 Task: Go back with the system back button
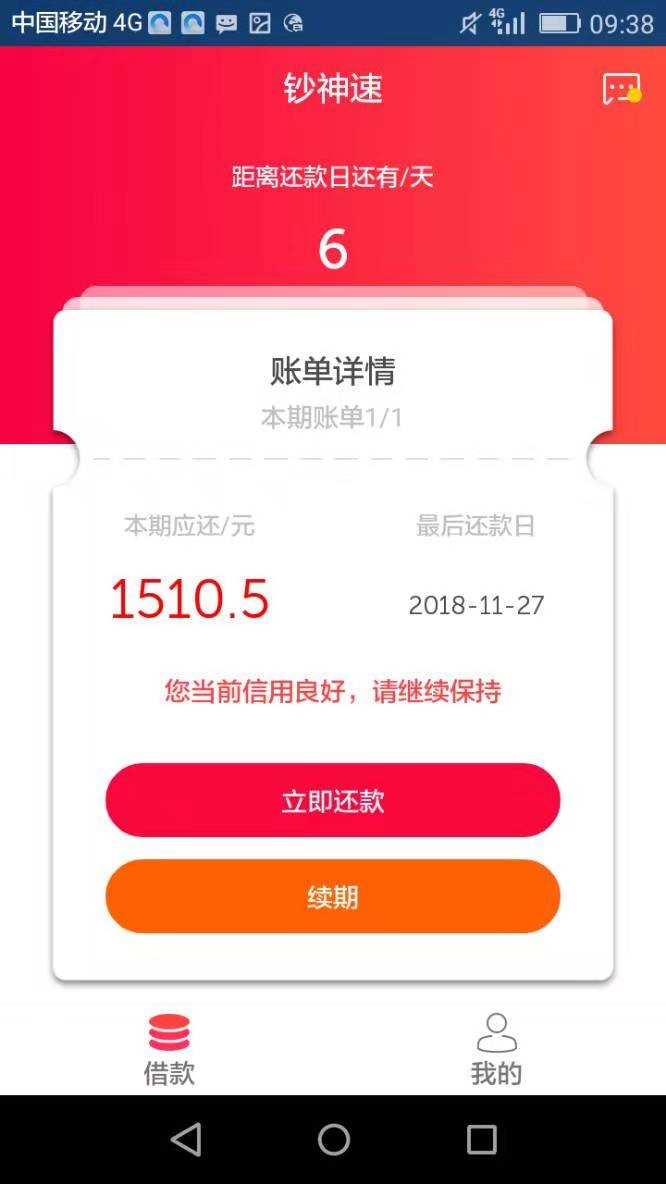(x=186, y=1139)
